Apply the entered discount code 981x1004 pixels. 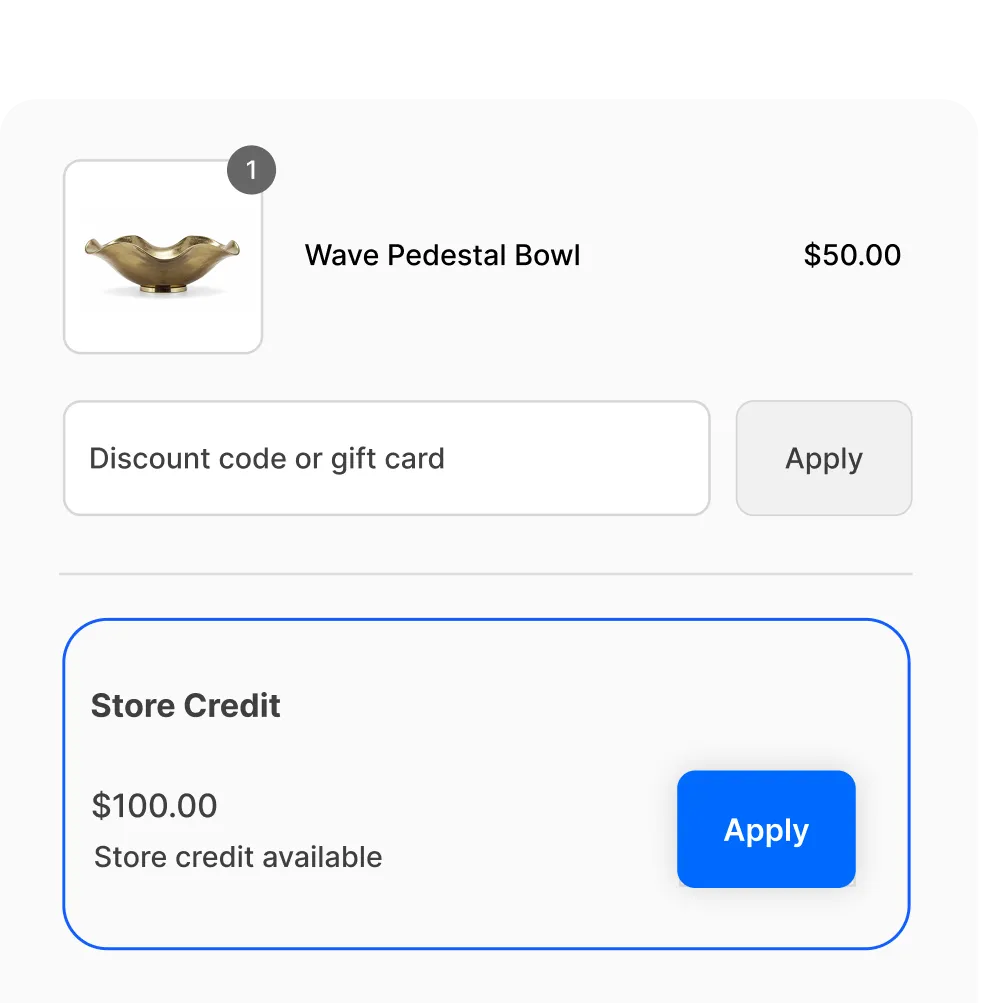point(823,458)
